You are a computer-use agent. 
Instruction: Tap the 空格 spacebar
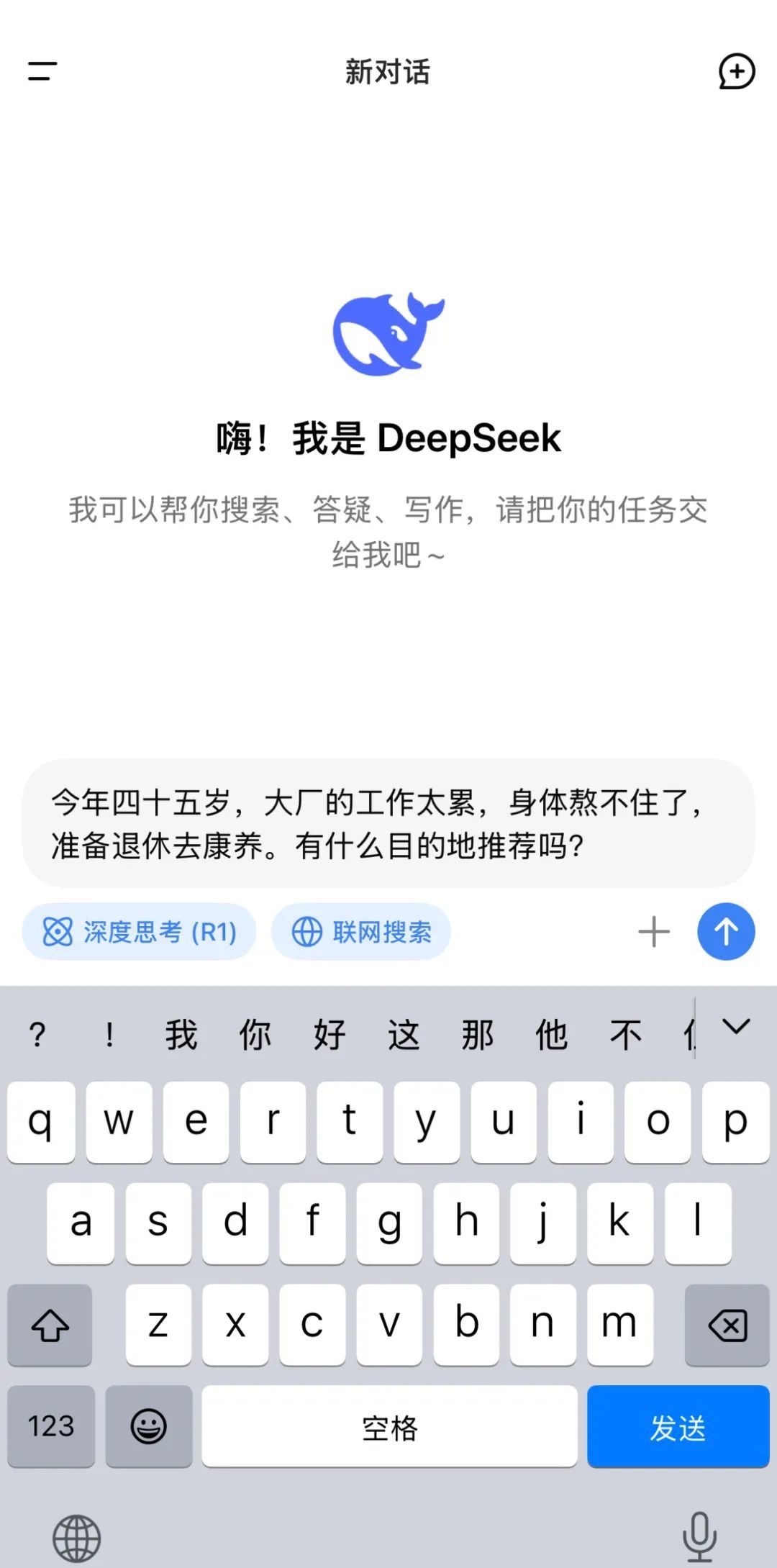390,1427
